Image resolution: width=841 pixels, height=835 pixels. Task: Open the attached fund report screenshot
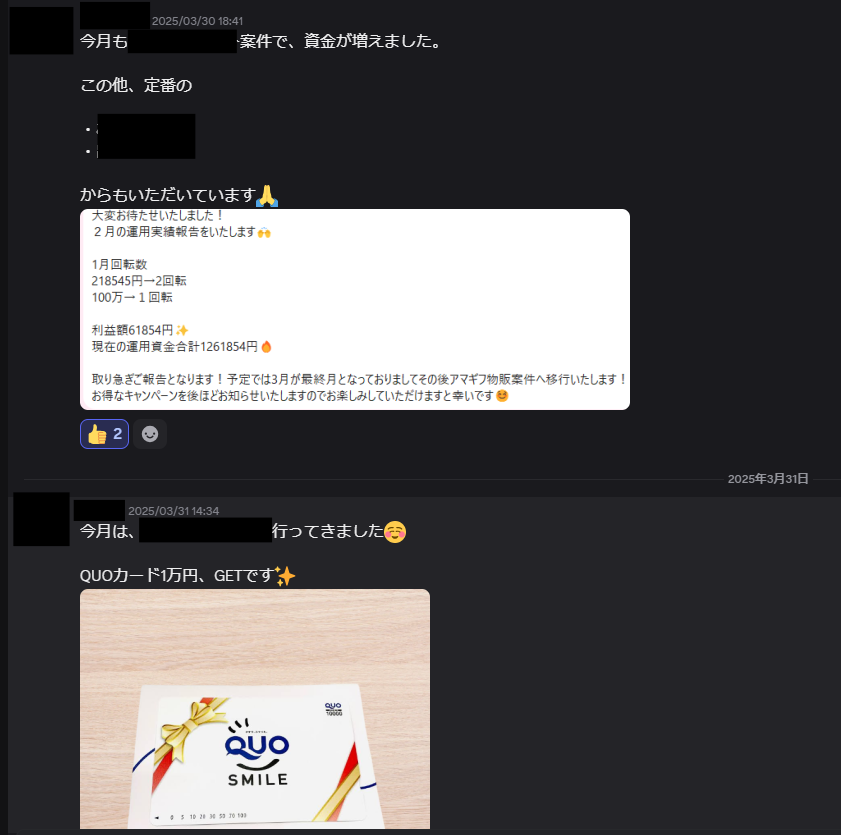click(x=355, y=309)
